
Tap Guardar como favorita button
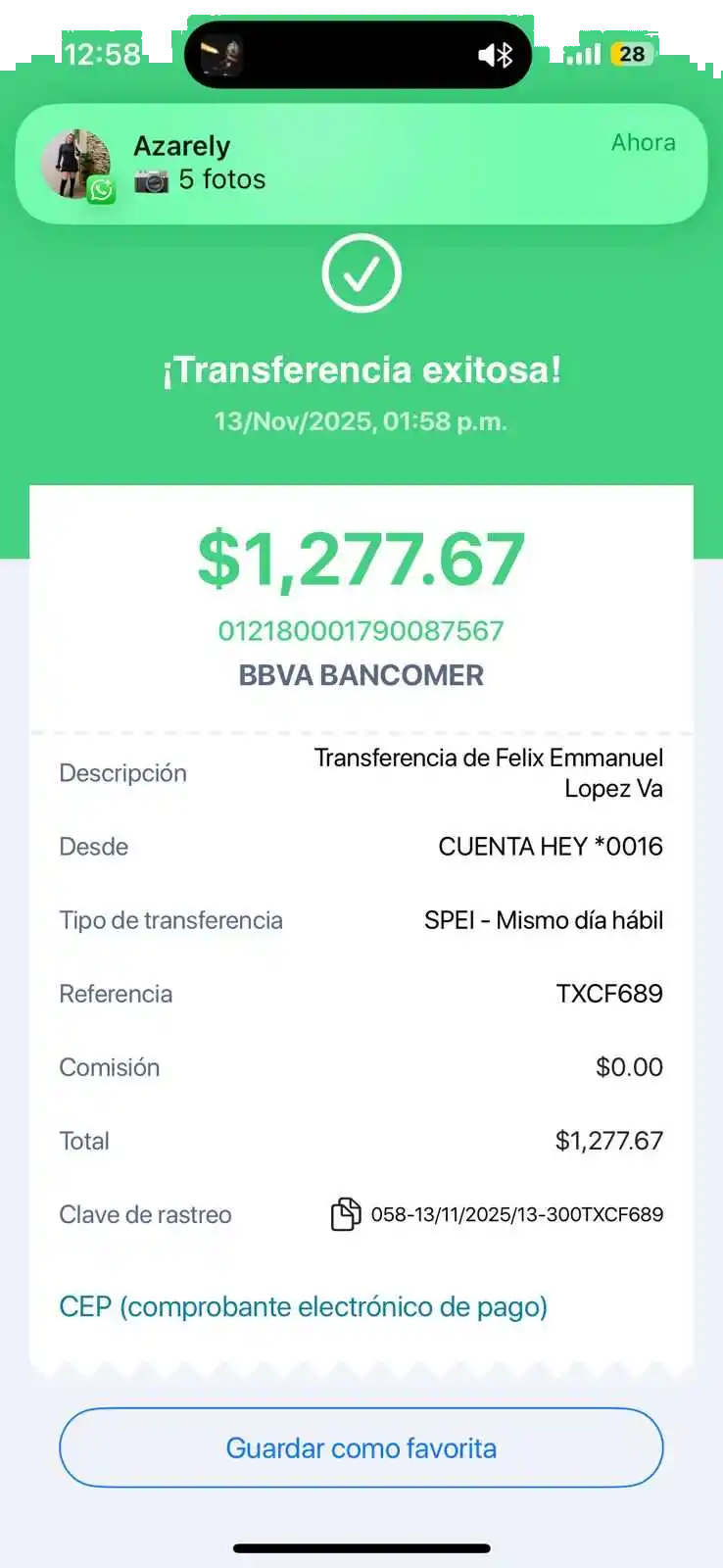click(x=361, y=1447)
